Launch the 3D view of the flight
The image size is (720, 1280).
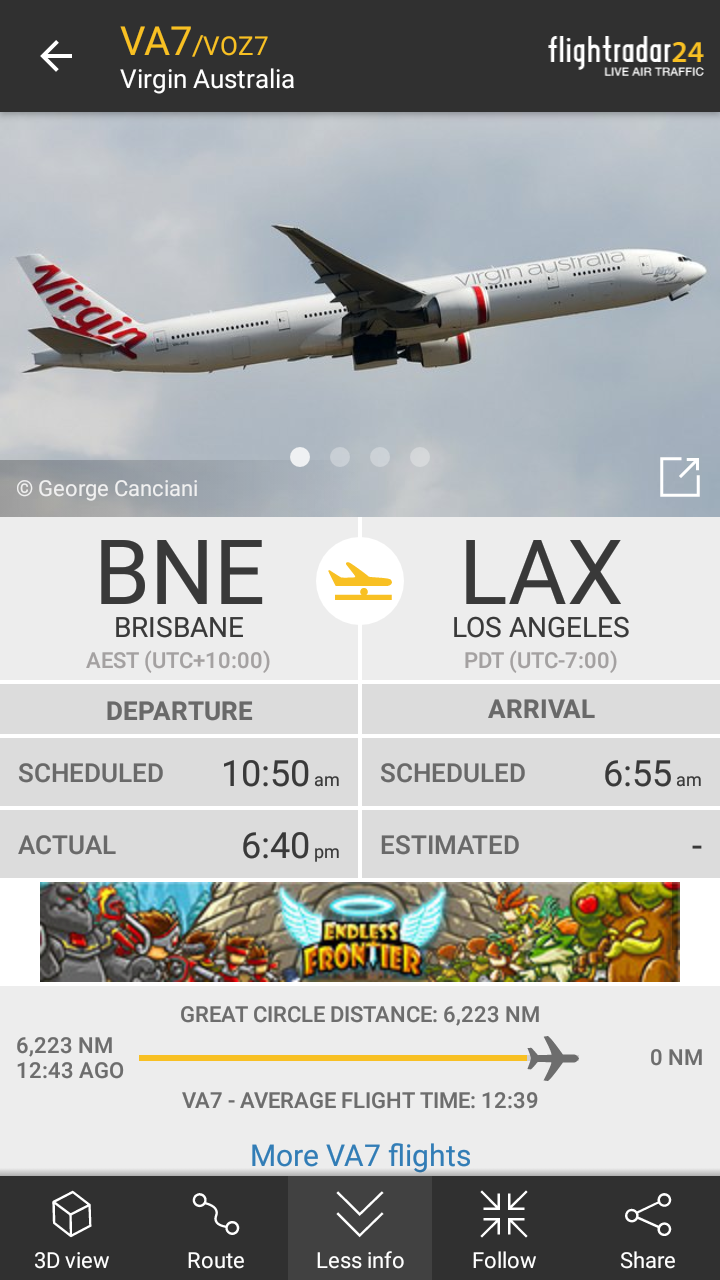point(72,1228)
